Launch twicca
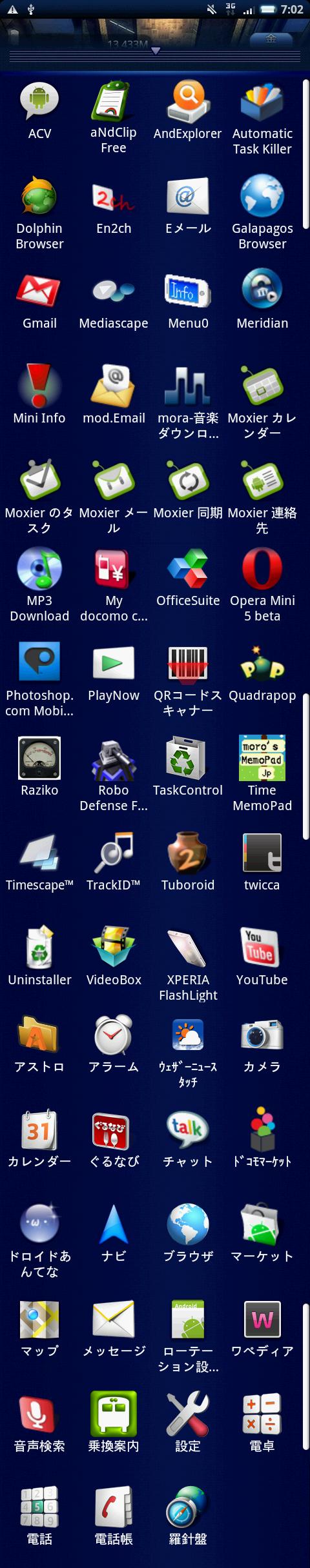Image resolution: width=310 pixels, height=1568 pixels. [262, 861]
